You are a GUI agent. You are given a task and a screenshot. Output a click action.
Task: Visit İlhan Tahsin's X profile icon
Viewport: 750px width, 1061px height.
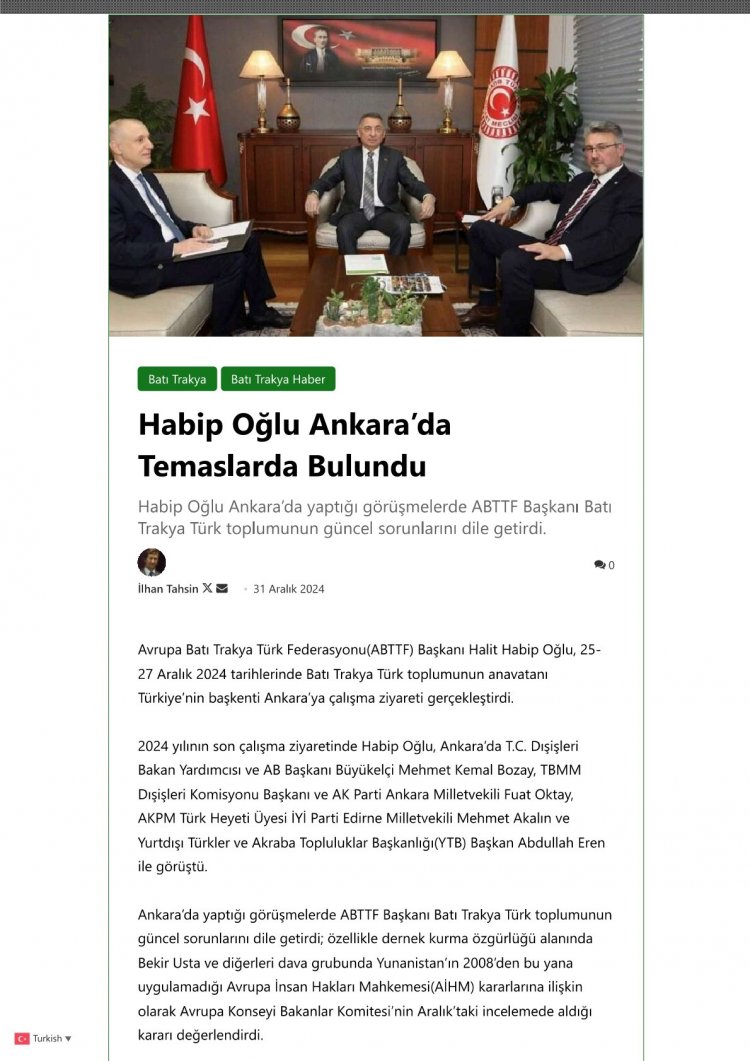[x=207, y=588]
